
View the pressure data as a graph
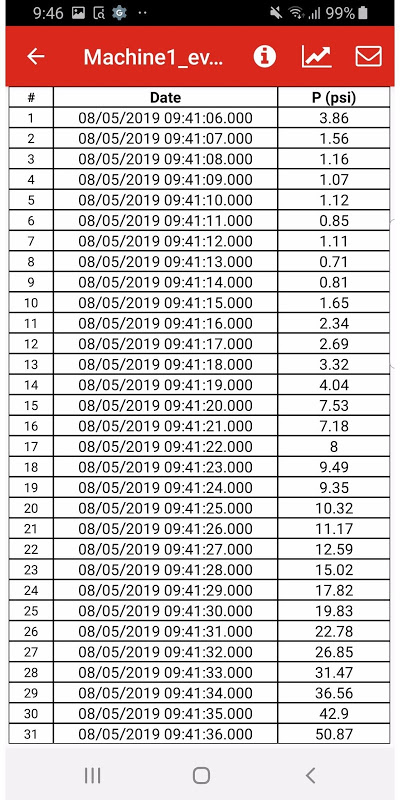(316, 56)
